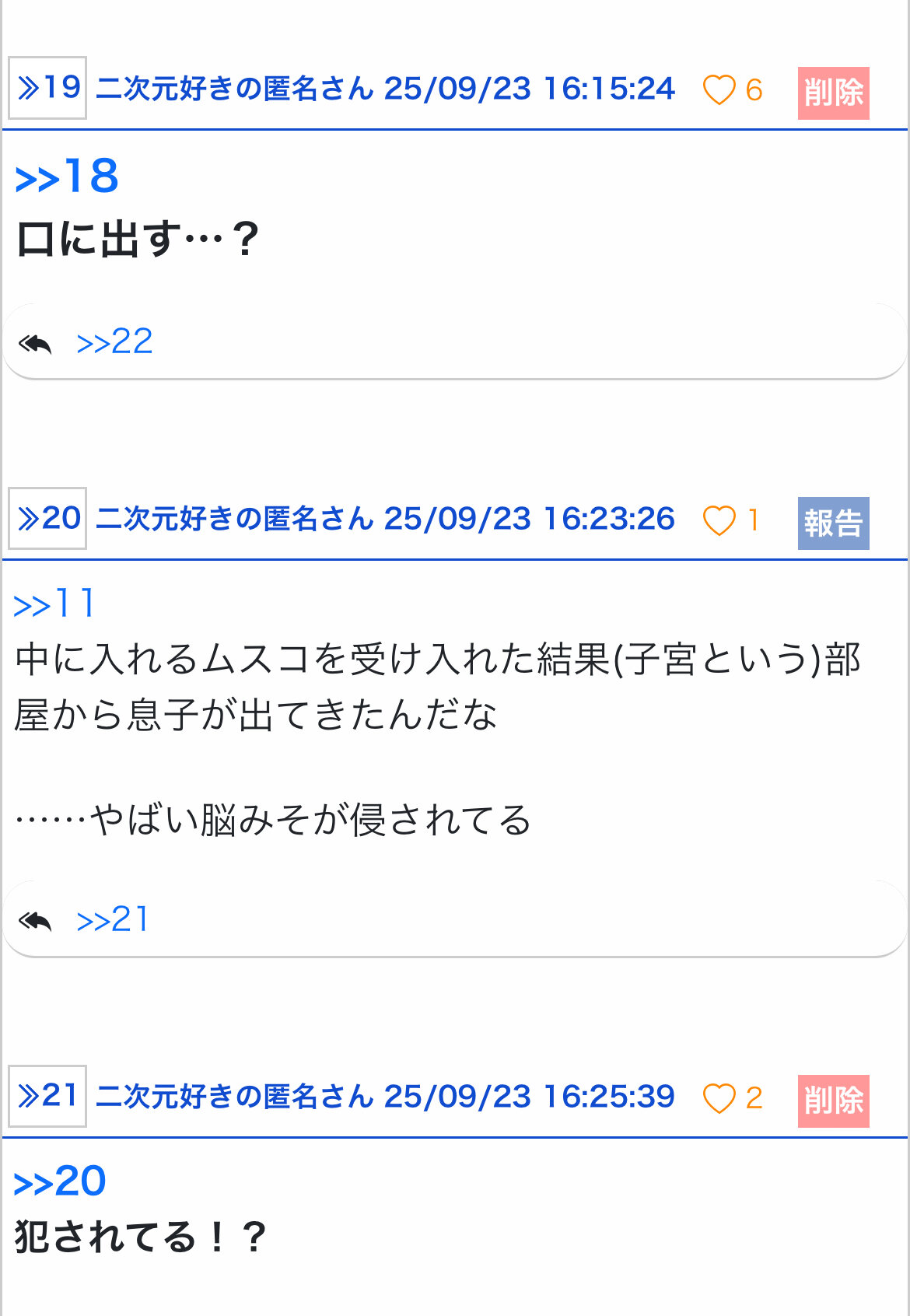
Task: Like post 19 with the heart icon
Action: [719, 90]
